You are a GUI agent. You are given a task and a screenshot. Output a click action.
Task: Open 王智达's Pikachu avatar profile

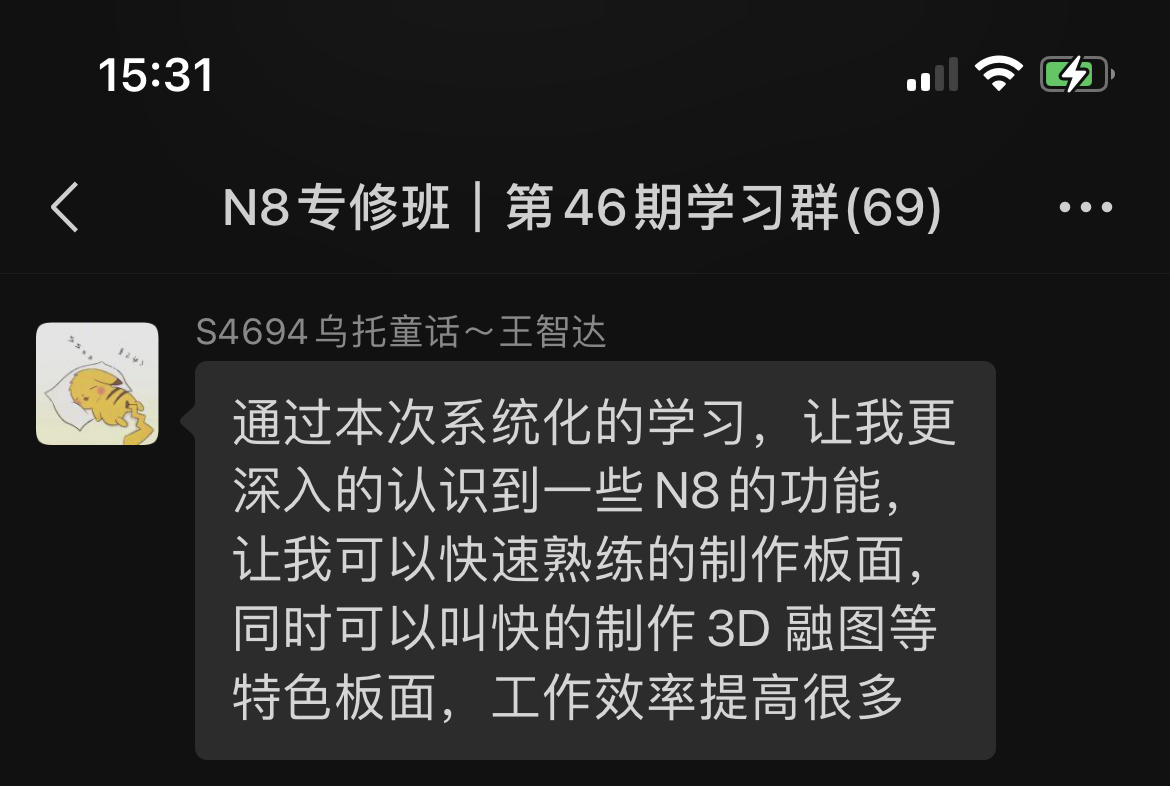[x=97, y=384]
